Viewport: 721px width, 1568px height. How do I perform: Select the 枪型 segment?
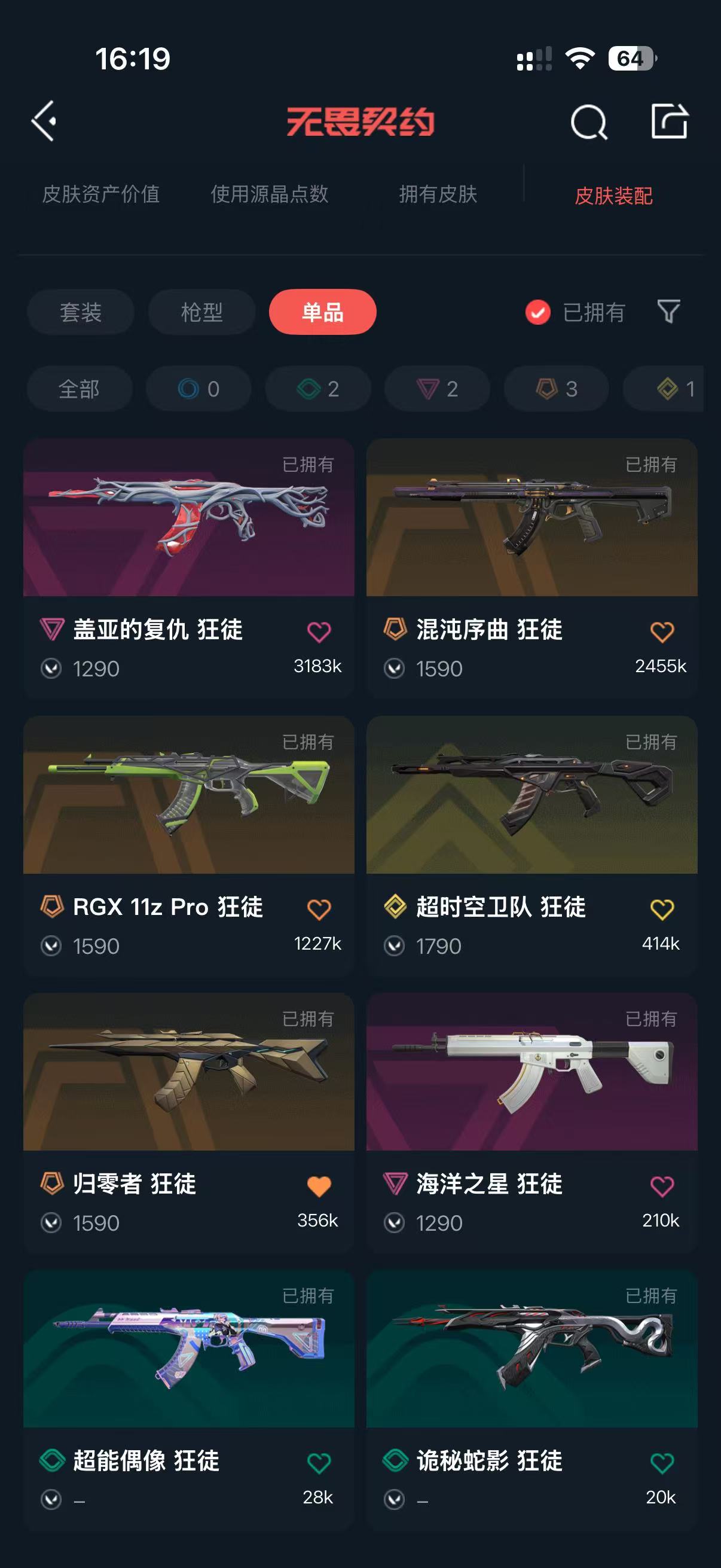pos(202,312)
